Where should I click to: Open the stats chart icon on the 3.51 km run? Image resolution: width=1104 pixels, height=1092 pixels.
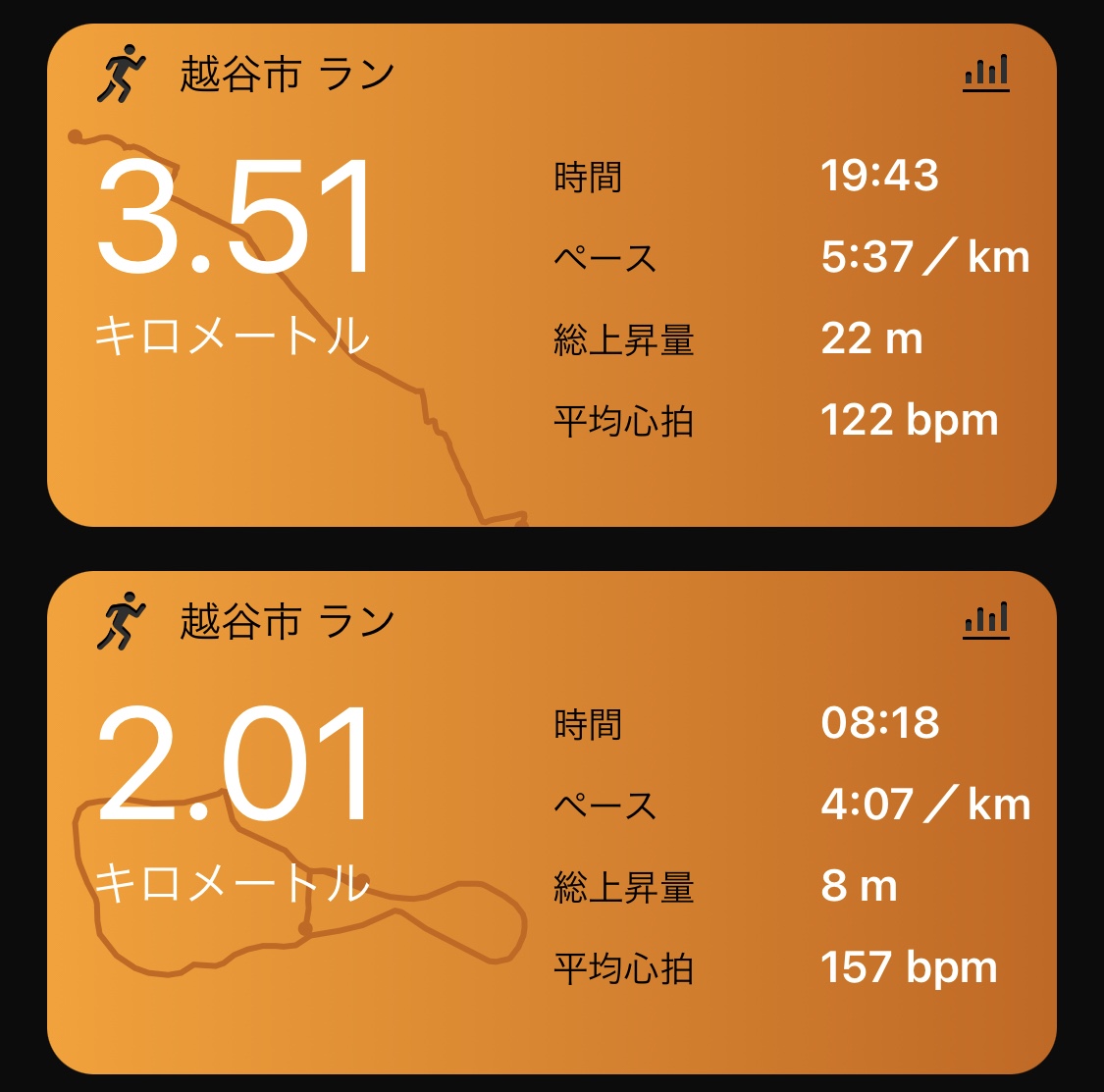(x=986, y=74)
